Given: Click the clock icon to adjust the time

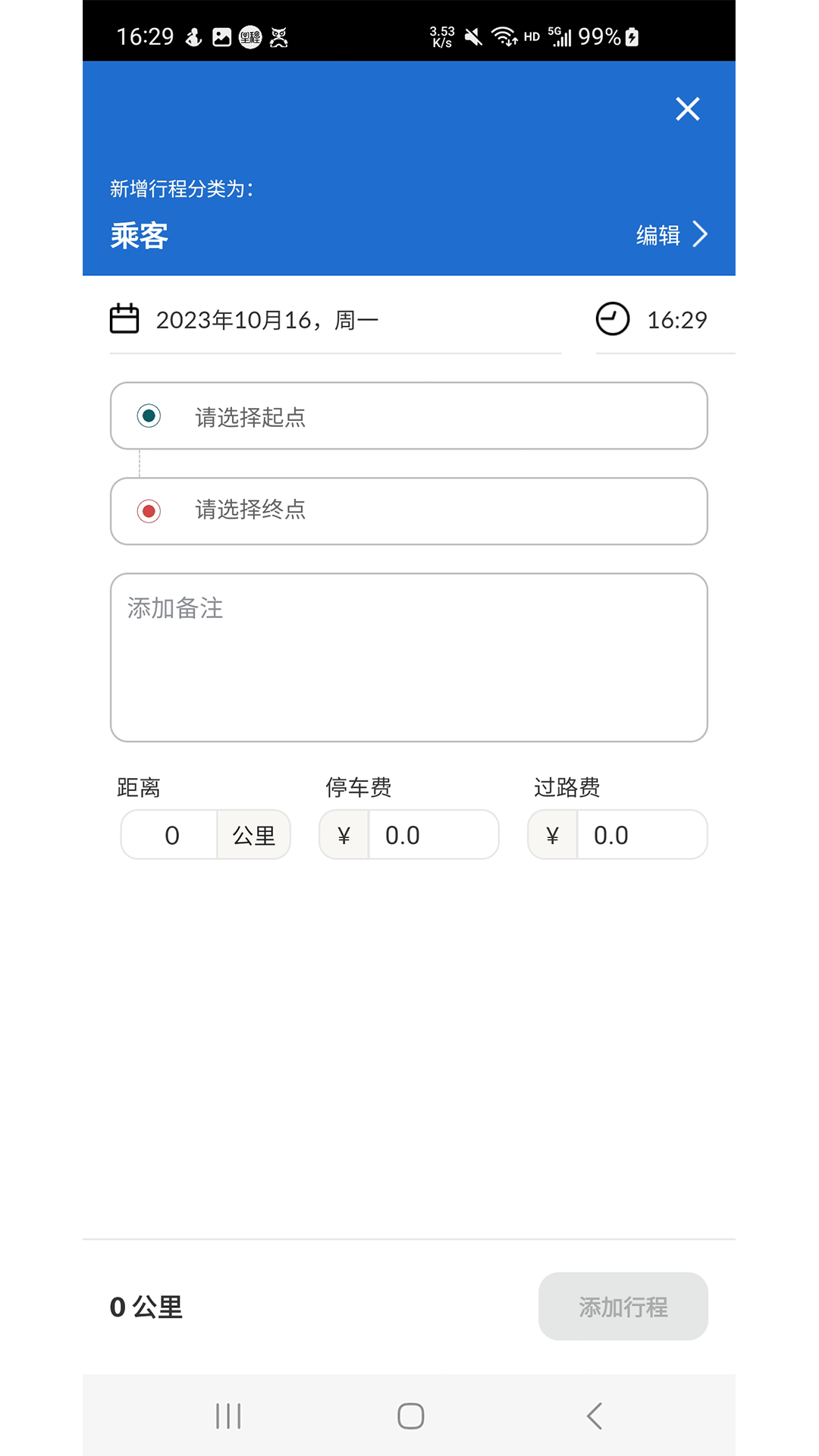Looking at the screenshot, I should pyautogui.click(x=611, y=318).
